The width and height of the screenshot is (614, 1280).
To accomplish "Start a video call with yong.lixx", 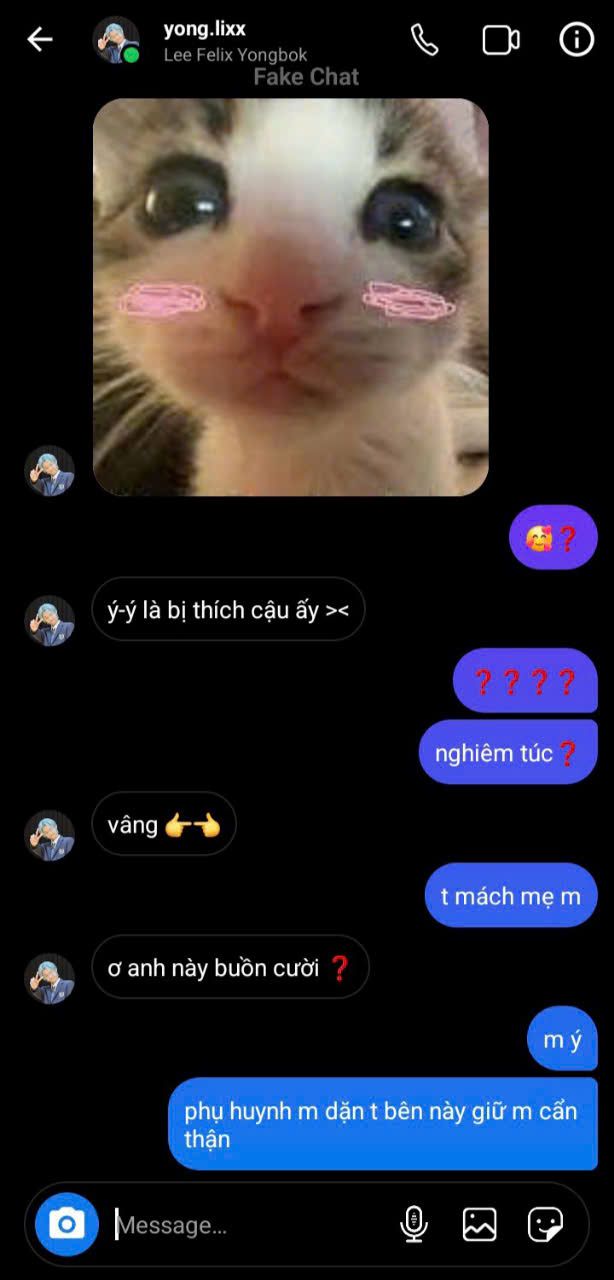I will pos(501,40).
